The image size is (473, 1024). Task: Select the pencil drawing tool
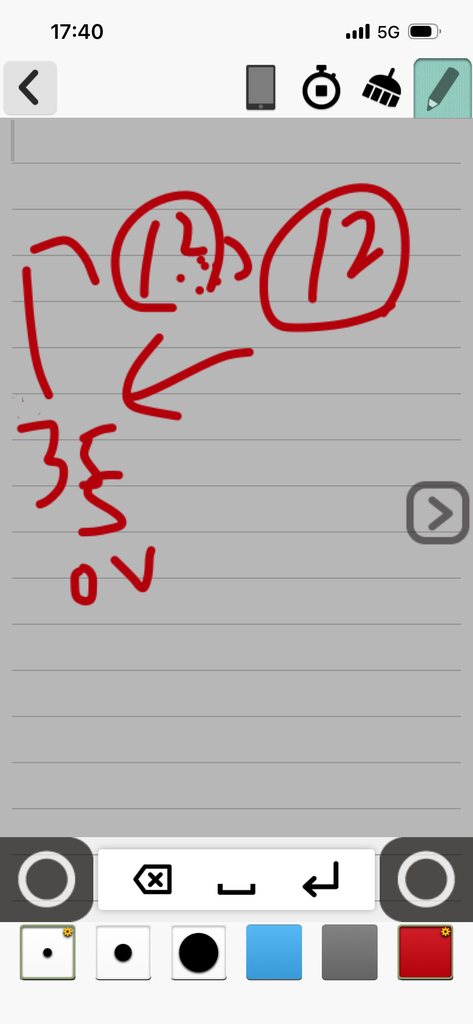442,89
